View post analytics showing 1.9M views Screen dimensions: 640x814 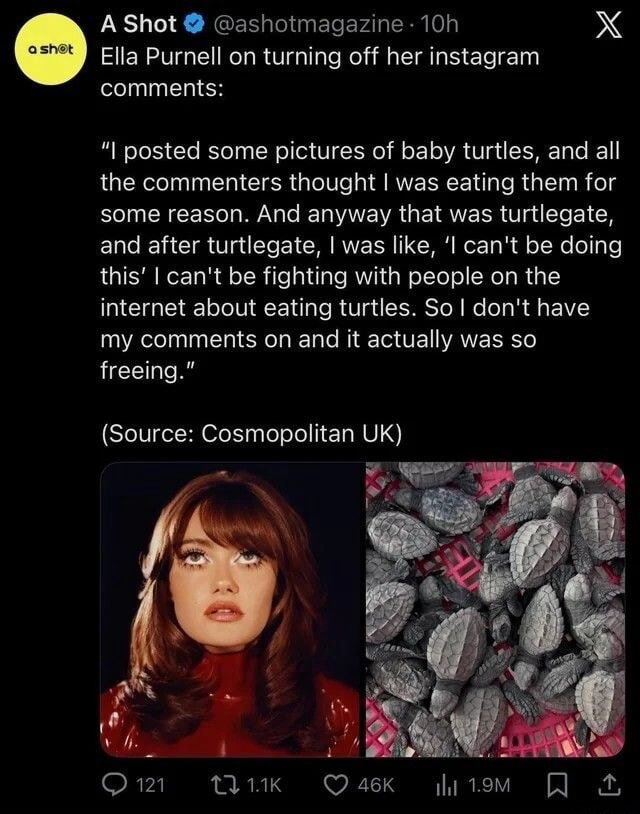tap(472, 786)
